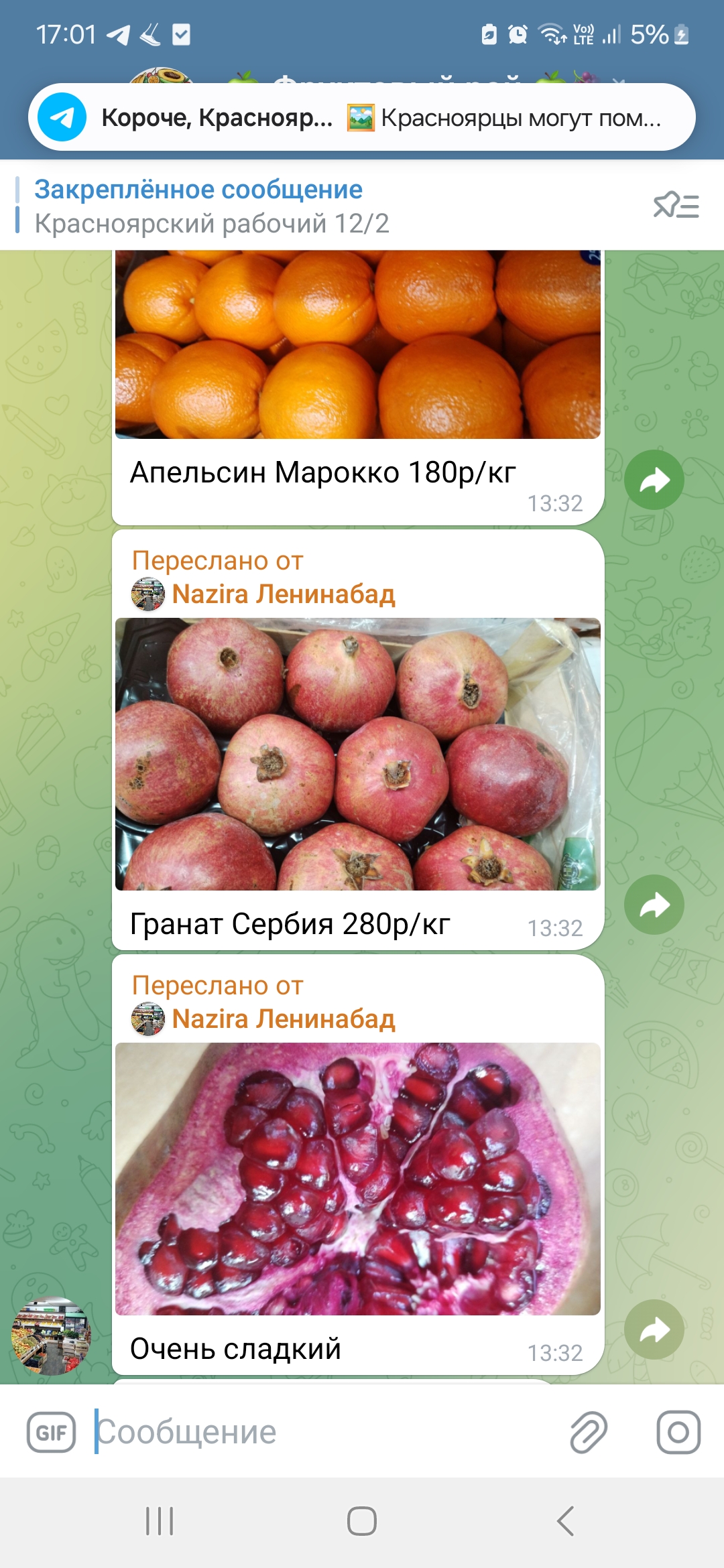Focus the Сообщение text field
The image size is (724, 1568).
coord(322,1433)
